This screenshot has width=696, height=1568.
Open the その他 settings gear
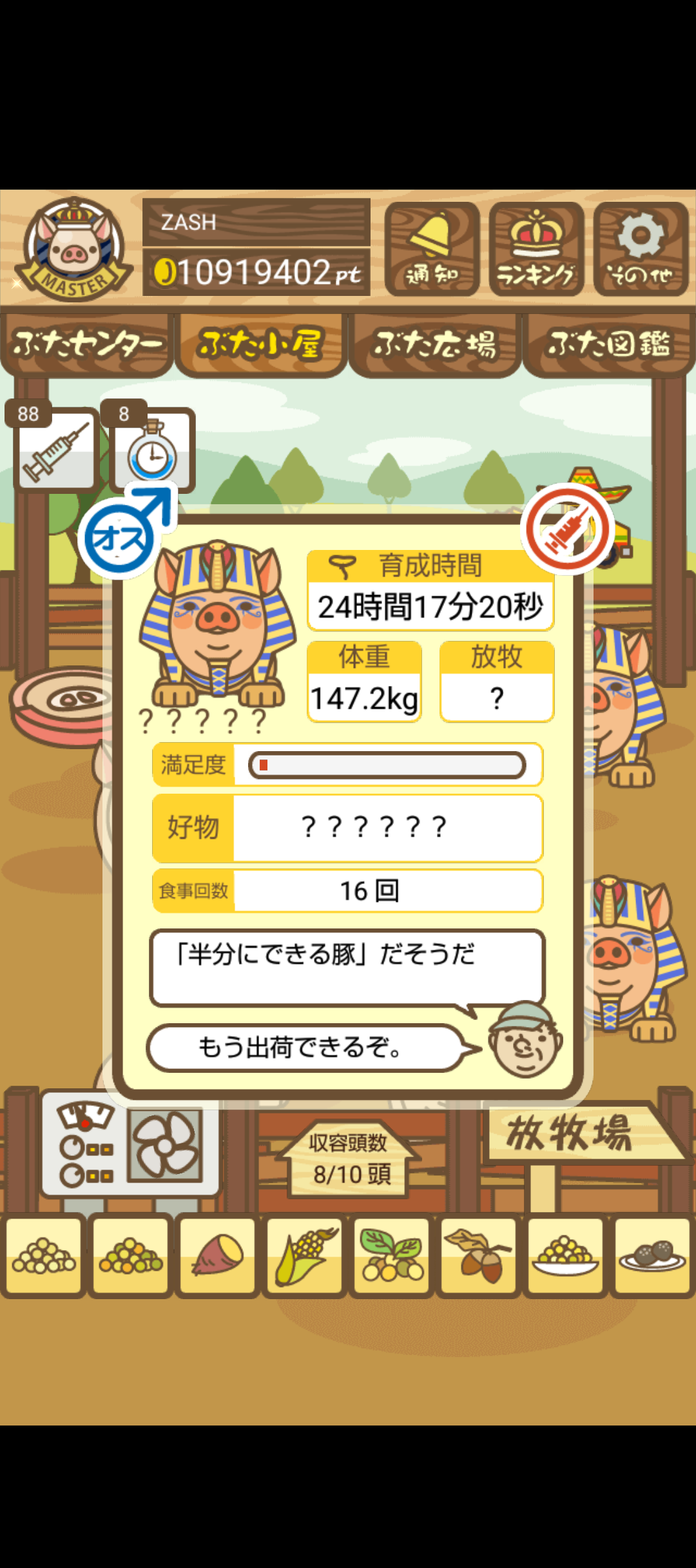point(641,249)
